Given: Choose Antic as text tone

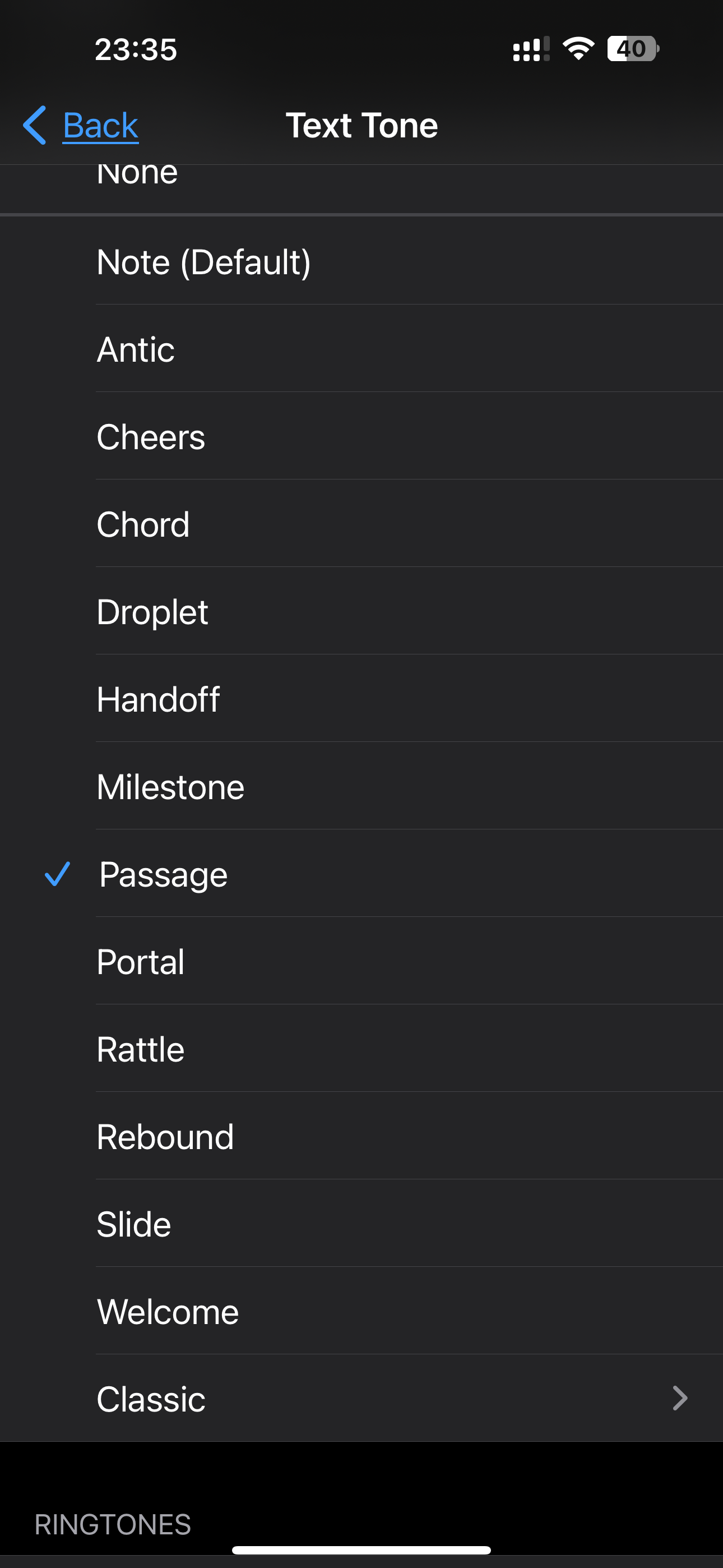Looking at the screenshot, I should click(x=361, y=349).
